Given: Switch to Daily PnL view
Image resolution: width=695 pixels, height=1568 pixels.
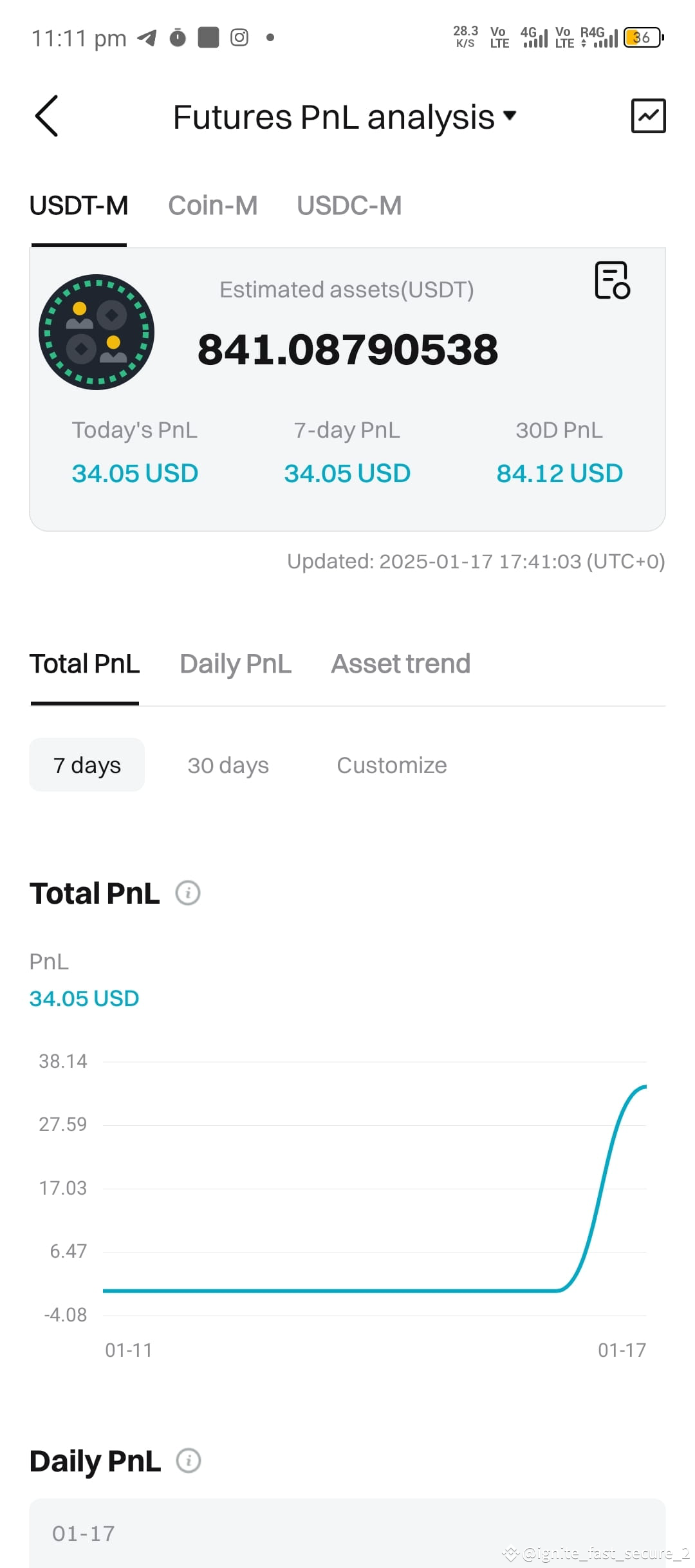Looking at the screenshot, I should pos(235,663).
